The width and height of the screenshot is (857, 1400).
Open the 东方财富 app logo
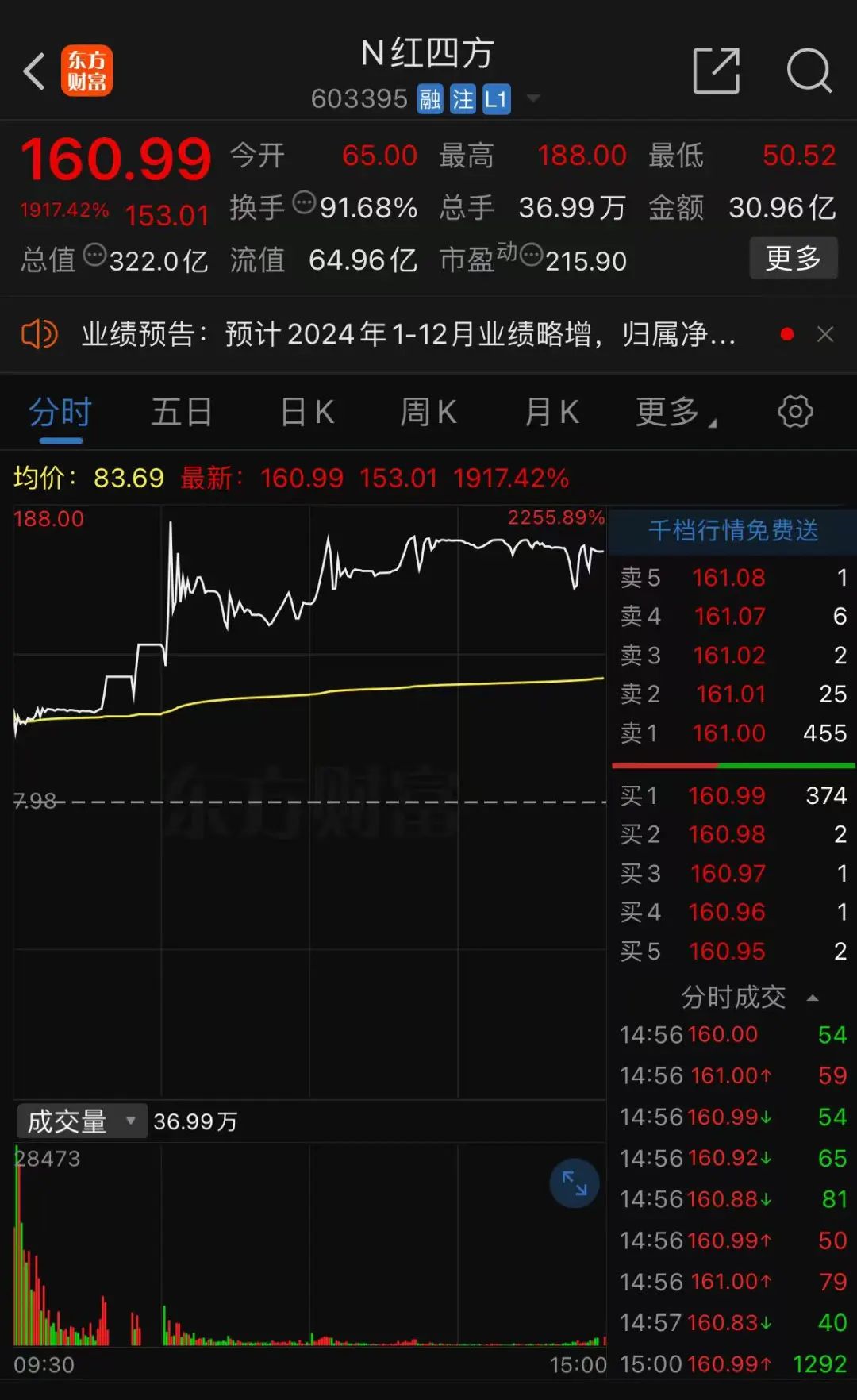pos(87,71)
